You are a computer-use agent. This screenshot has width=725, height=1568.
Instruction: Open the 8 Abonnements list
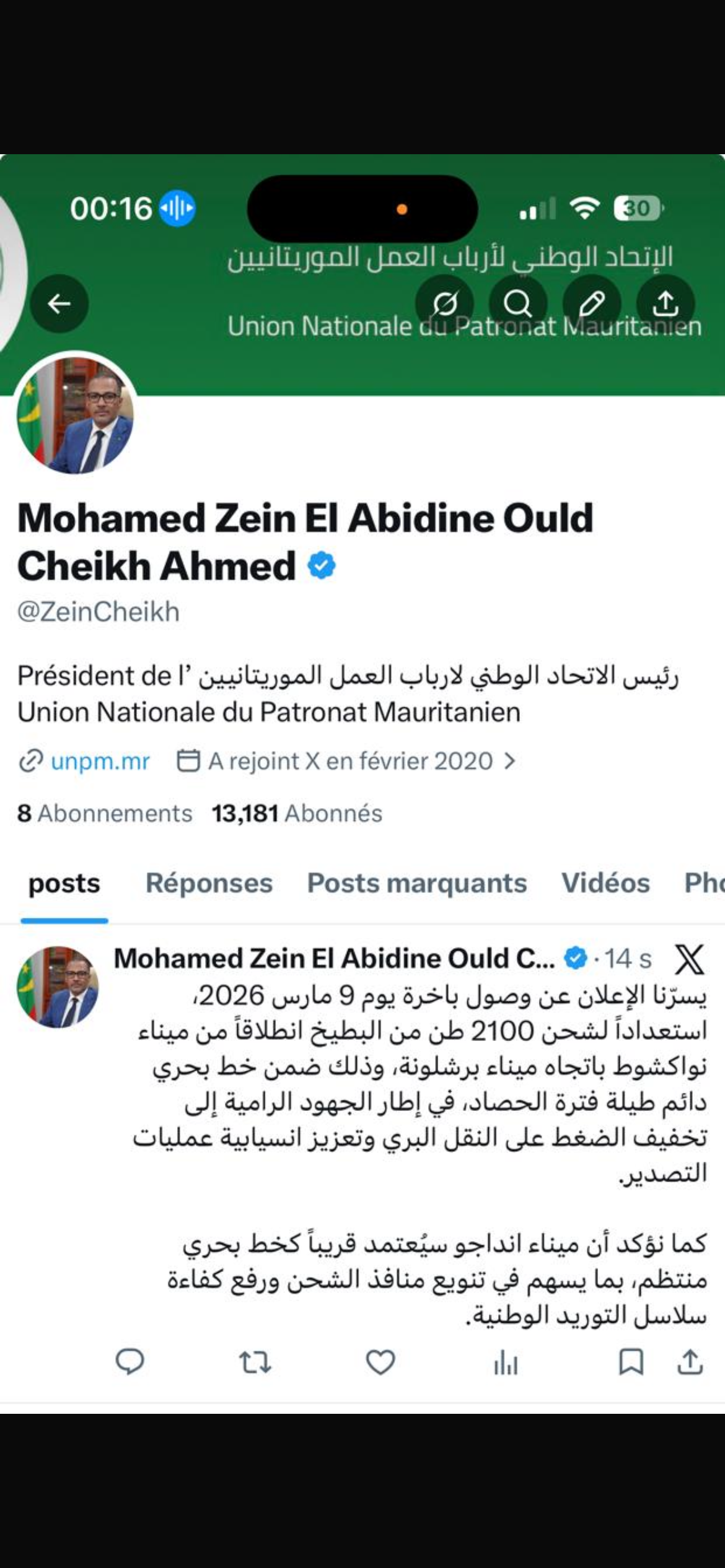point(105,814)
